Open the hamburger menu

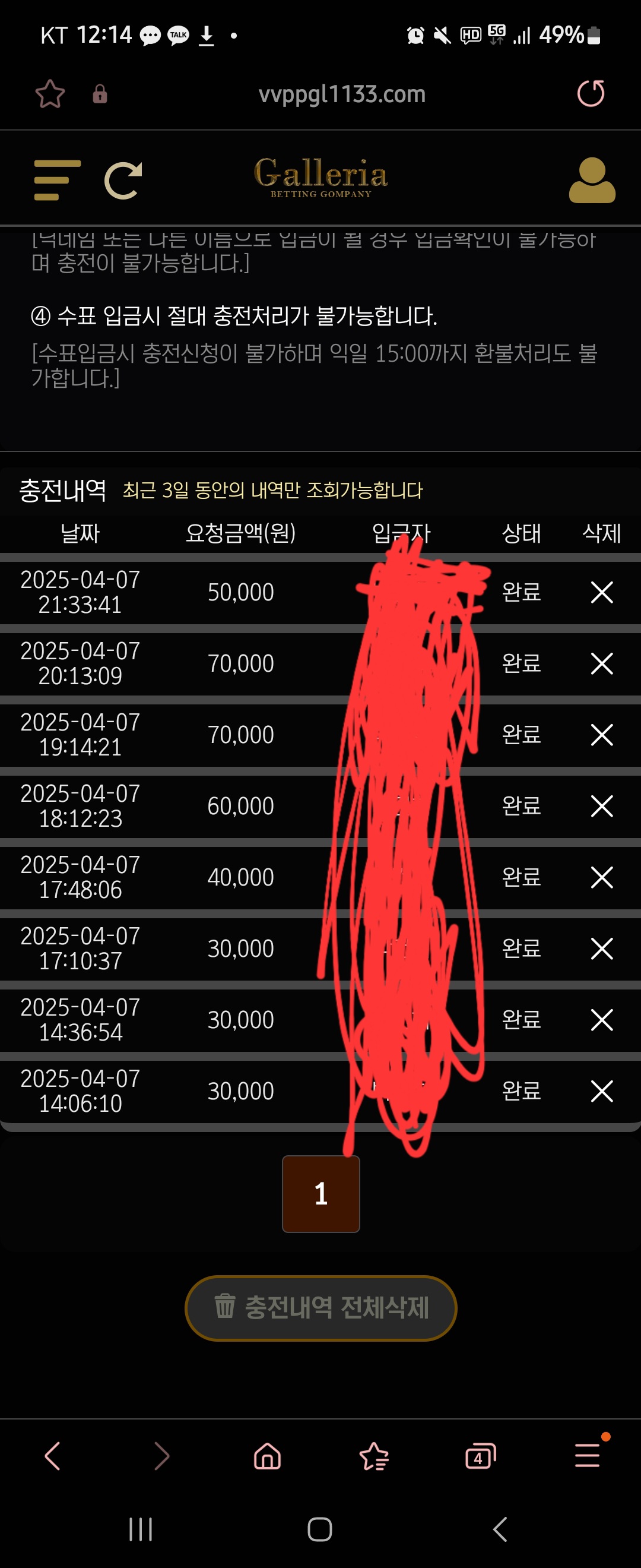point(57,180)
